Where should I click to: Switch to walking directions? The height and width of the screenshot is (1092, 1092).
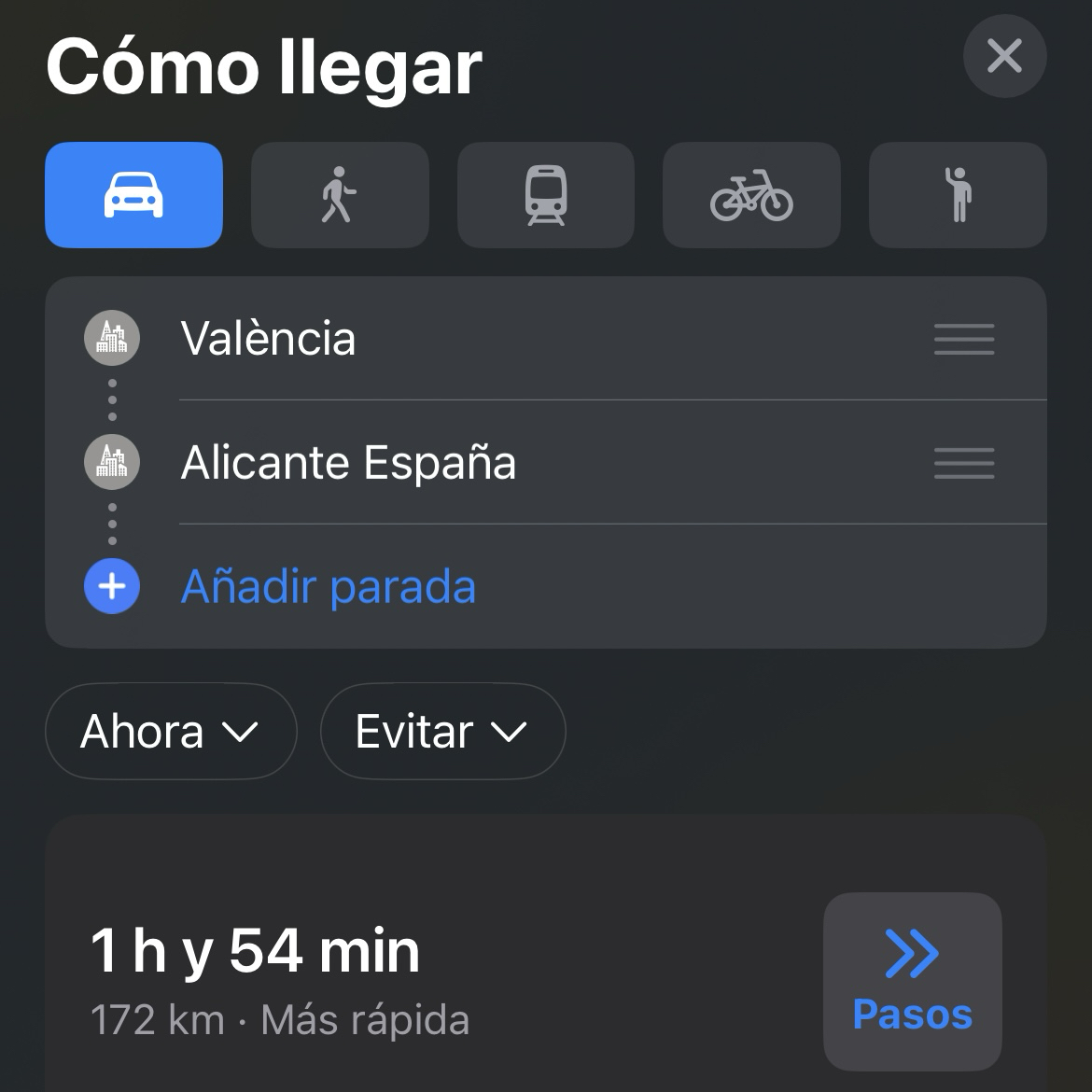(340, 195)
